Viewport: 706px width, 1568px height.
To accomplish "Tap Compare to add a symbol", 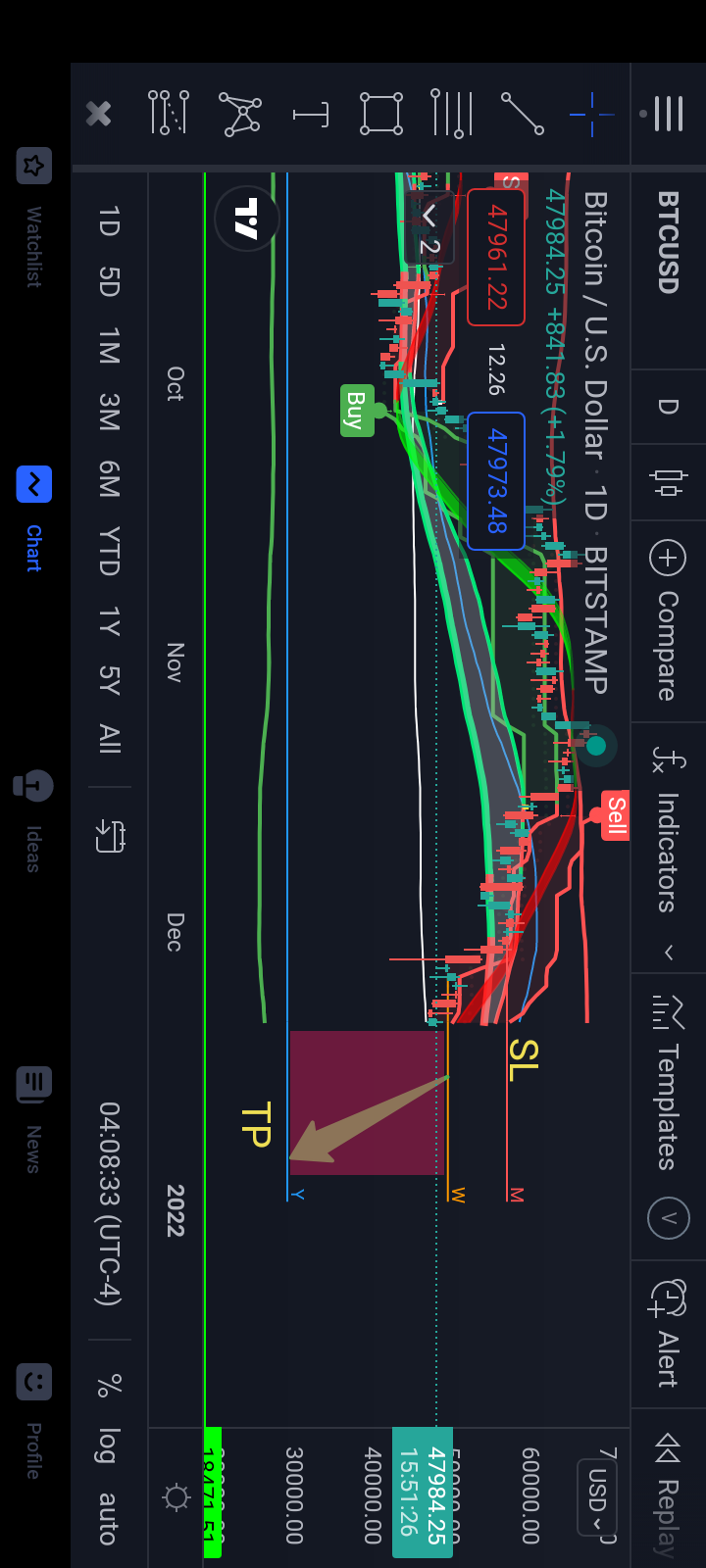I will (x=668, y=619).
